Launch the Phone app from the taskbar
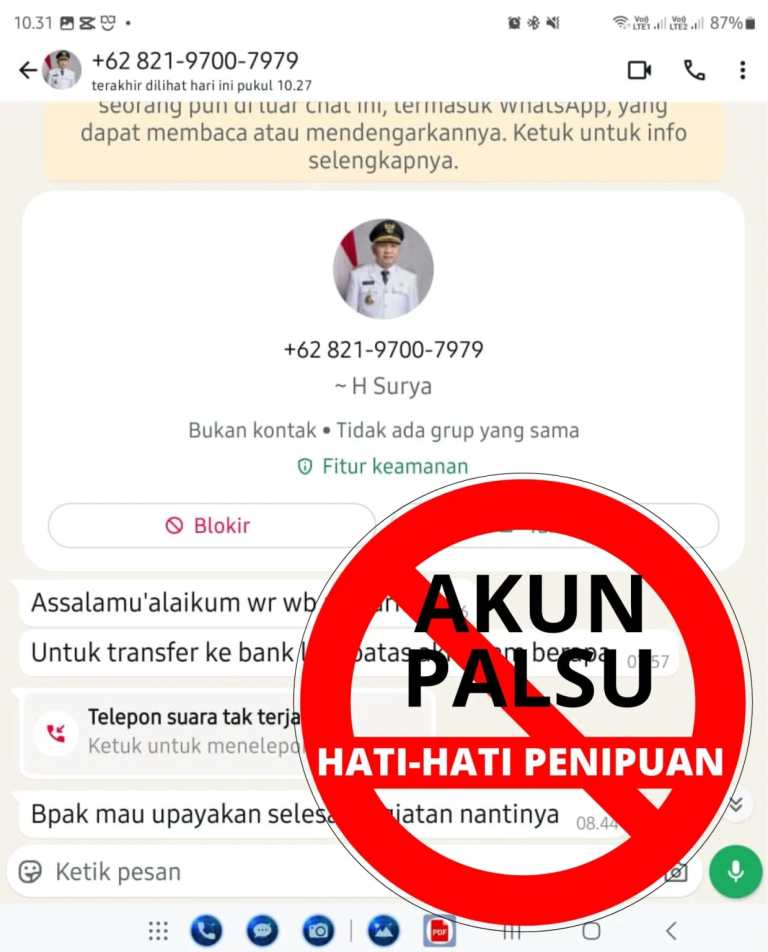 pos(206,931)
